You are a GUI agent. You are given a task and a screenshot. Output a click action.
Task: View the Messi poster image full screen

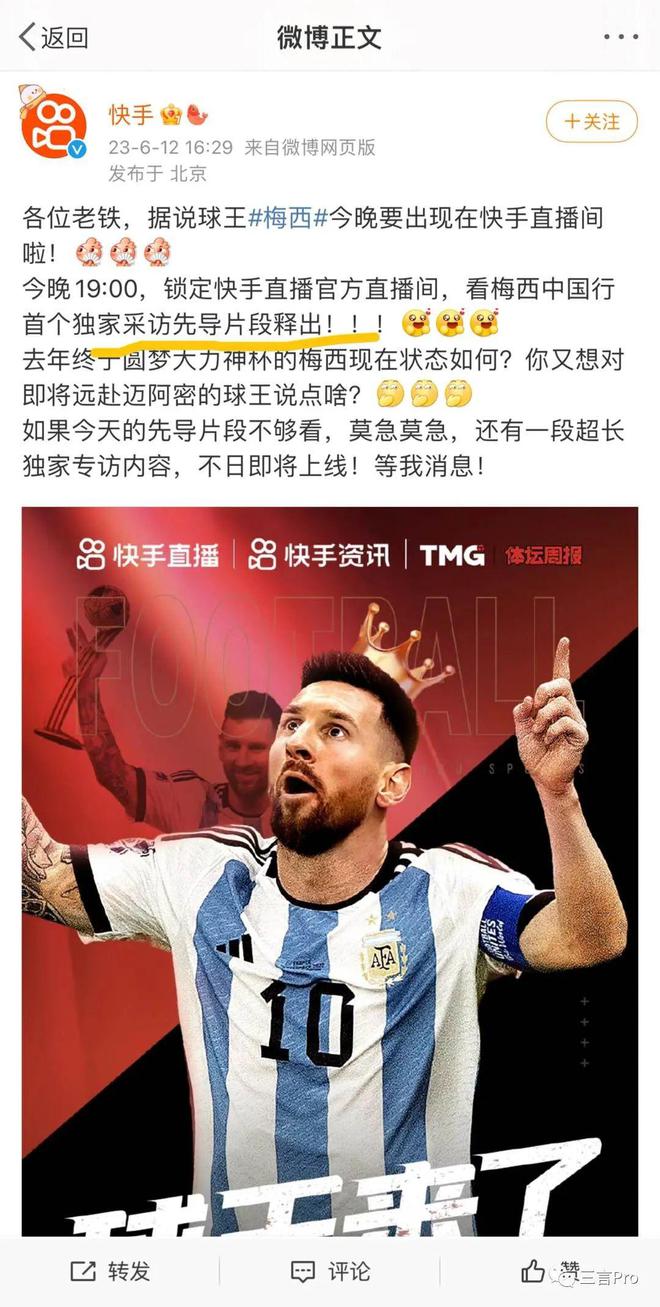pyautogui.click(x=330, y=870)
